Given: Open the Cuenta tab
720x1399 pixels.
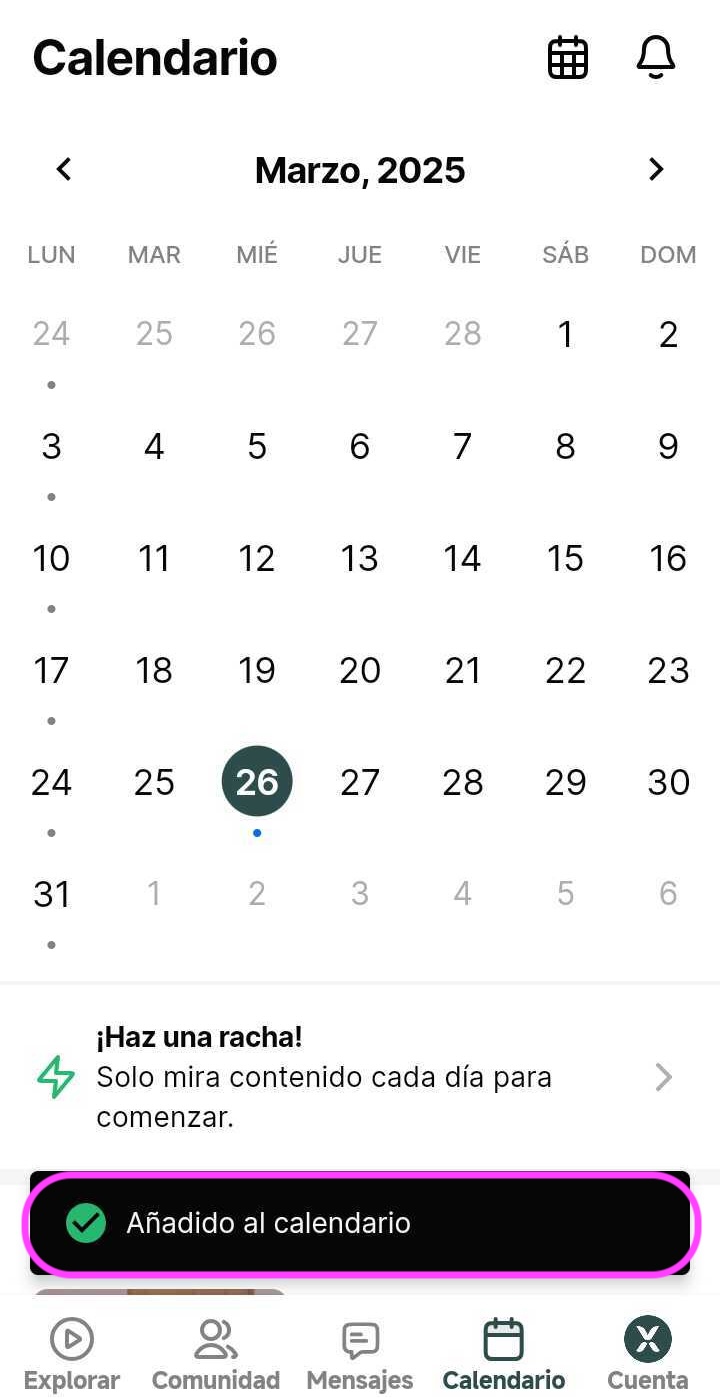Looking at the screenshot, I should pyautogui.click(x=648, y=1354).
